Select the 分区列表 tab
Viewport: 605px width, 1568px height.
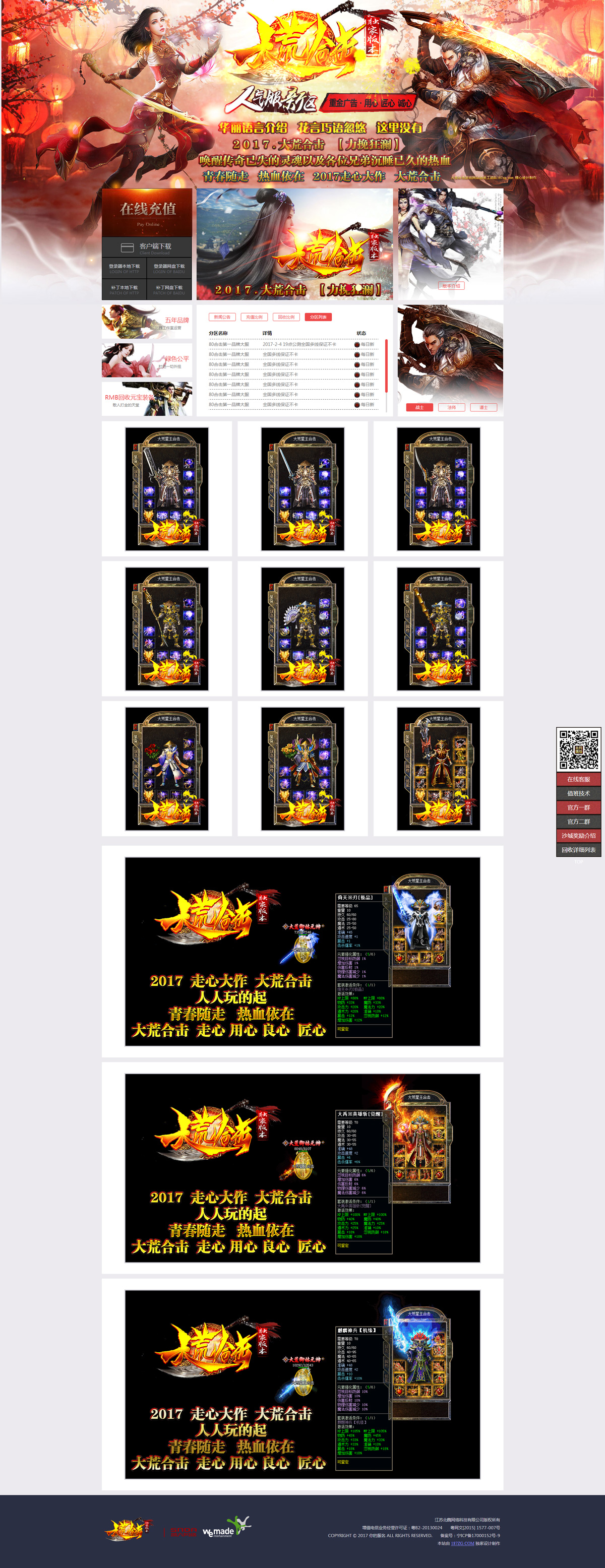pyautogui.click(x=318, y=317)
